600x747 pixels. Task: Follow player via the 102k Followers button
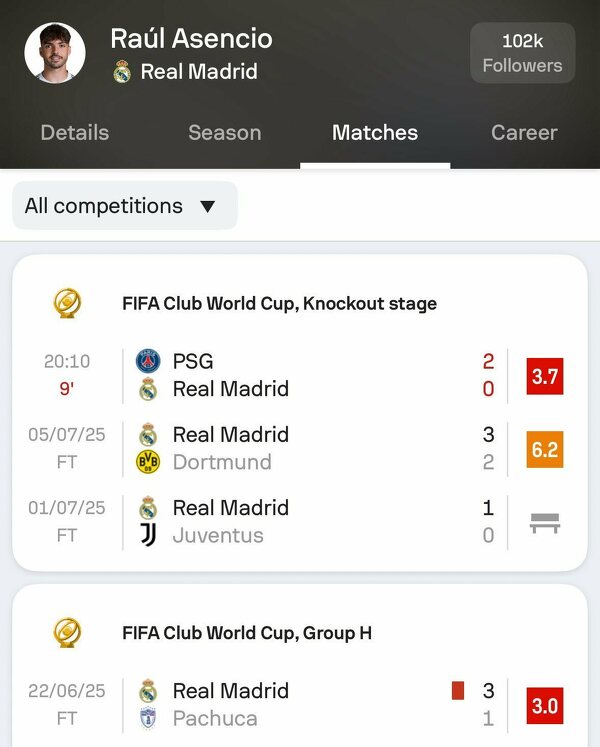[522, 53]
